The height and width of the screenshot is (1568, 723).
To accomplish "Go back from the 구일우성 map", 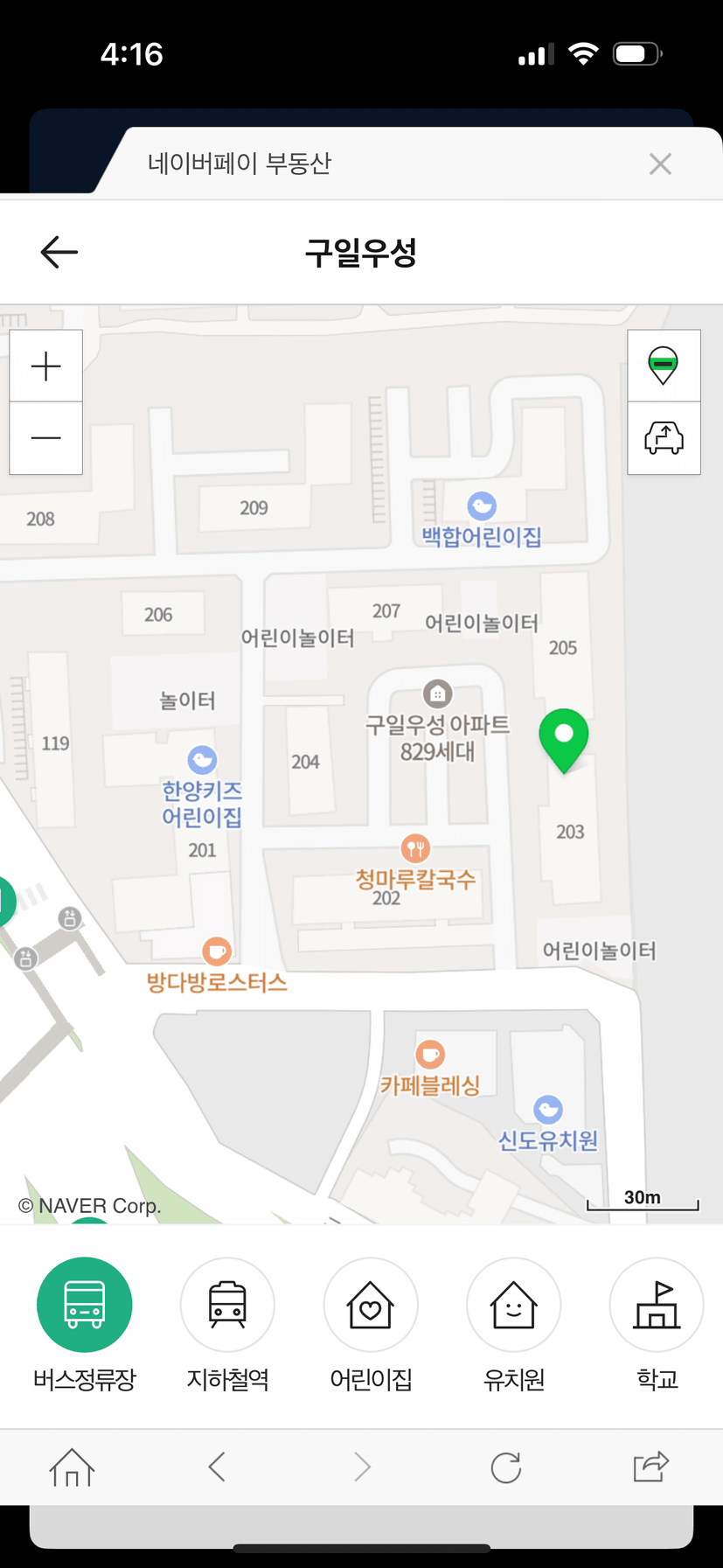I will click(x=59, y=252).
